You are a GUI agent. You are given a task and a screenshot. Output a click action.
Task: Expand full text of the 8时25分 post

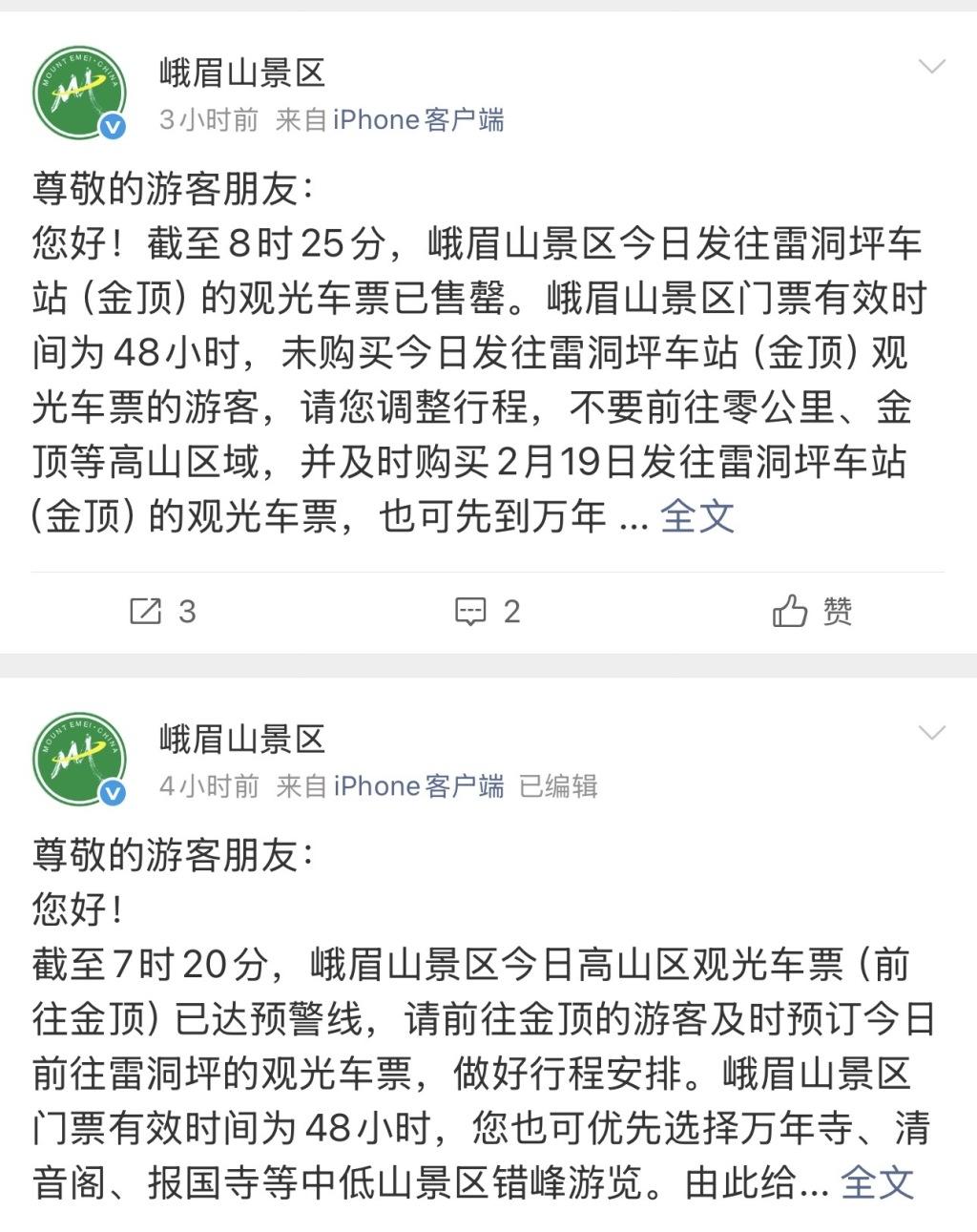(x=697, y=517)
